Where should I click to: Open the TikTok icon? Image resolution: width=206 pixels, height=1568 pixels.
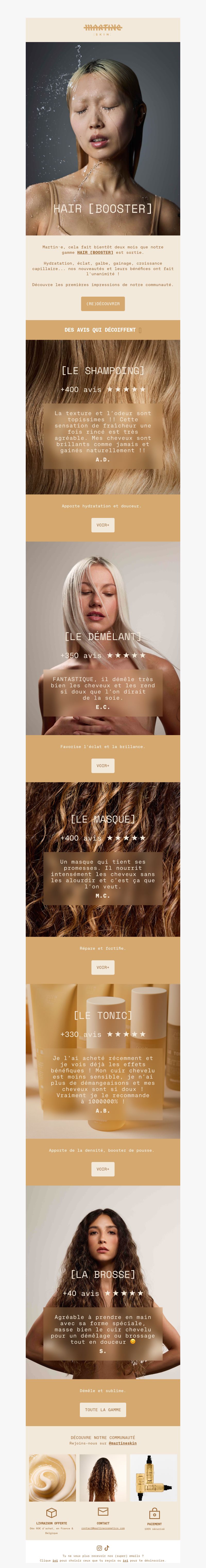pos(106,1548)
